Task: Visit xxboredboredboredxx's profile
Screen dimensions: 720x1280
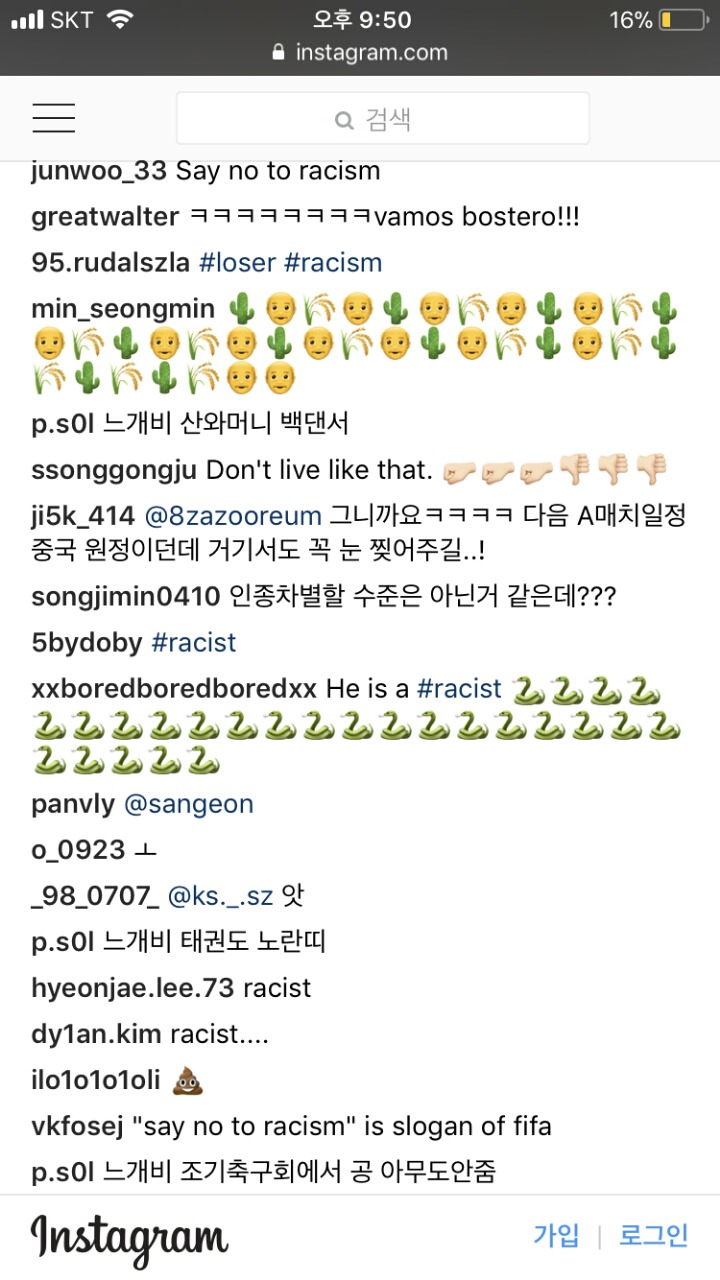Action: click(x=174, y=689)
